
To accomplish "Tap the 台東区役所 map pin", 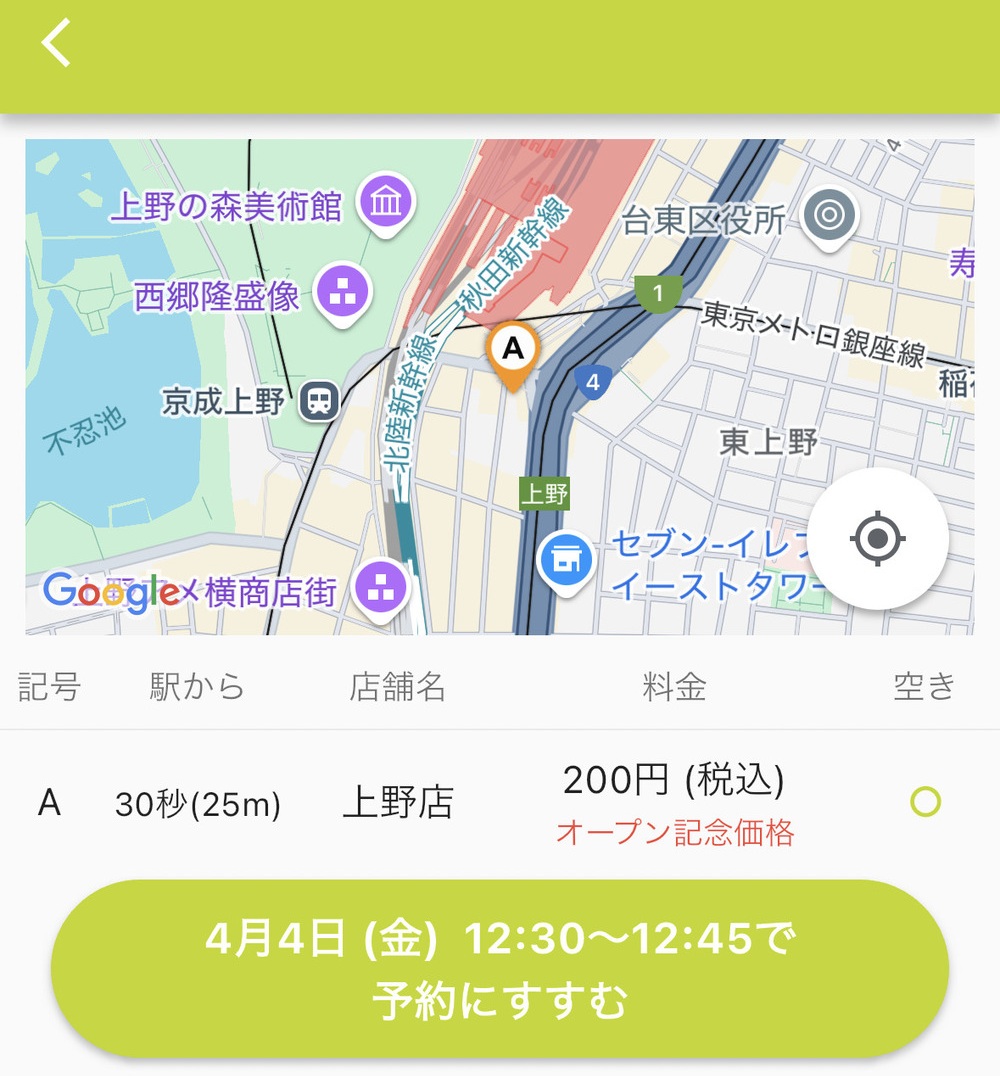I will point(829,215).
